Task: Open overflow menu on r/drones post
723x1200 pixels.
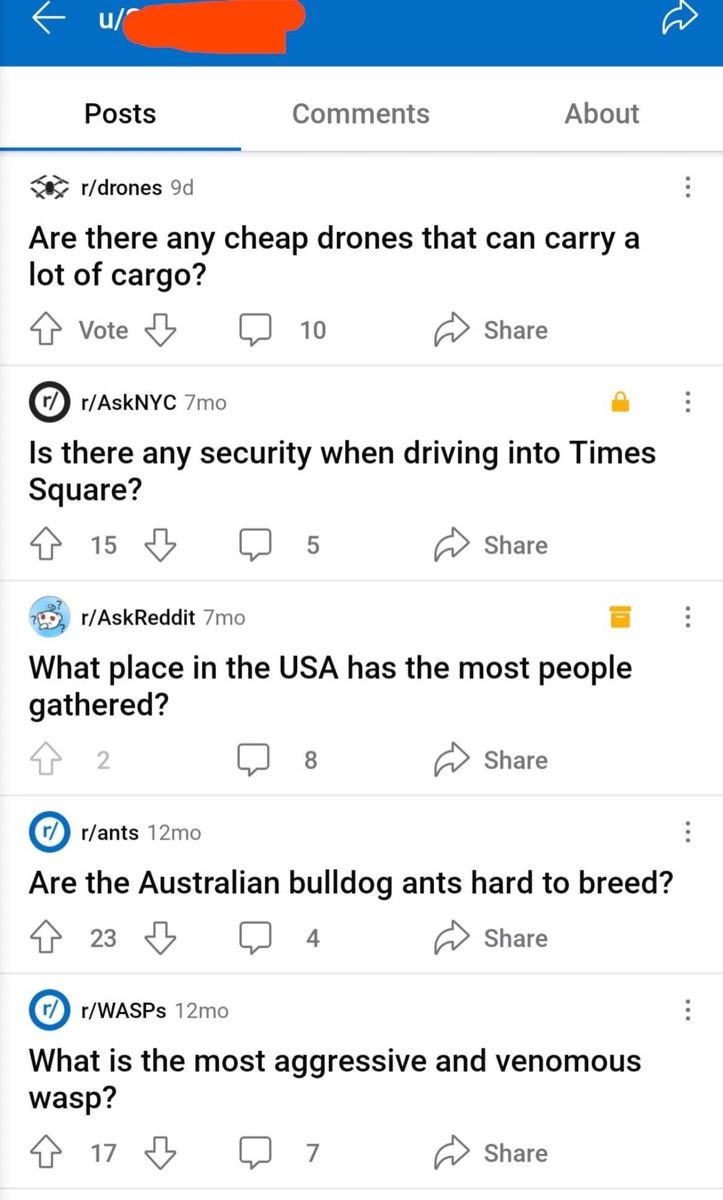Action: [x=686, y=187]
